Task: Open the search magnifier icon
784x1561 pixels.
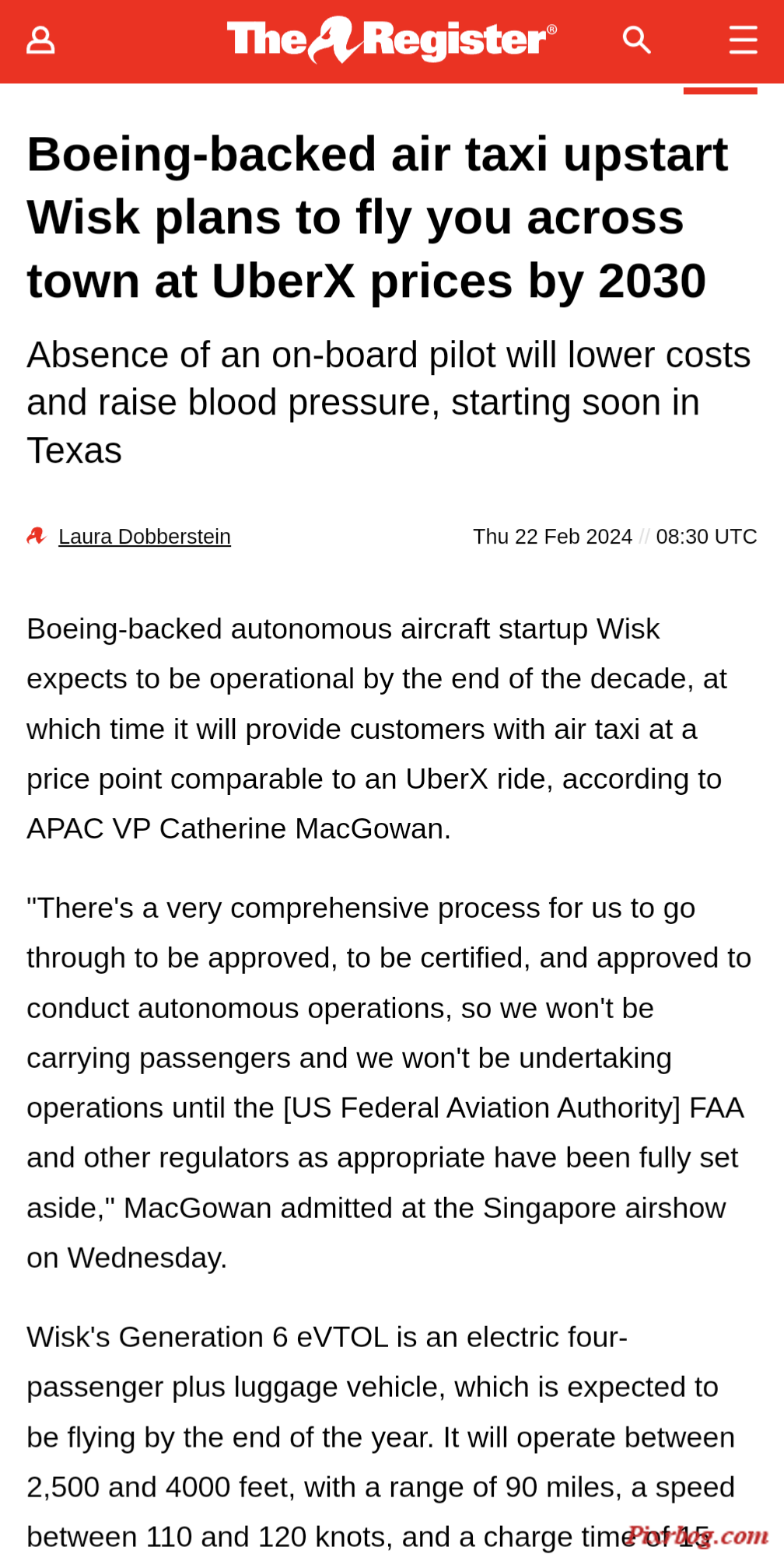Action: point(636,40)
